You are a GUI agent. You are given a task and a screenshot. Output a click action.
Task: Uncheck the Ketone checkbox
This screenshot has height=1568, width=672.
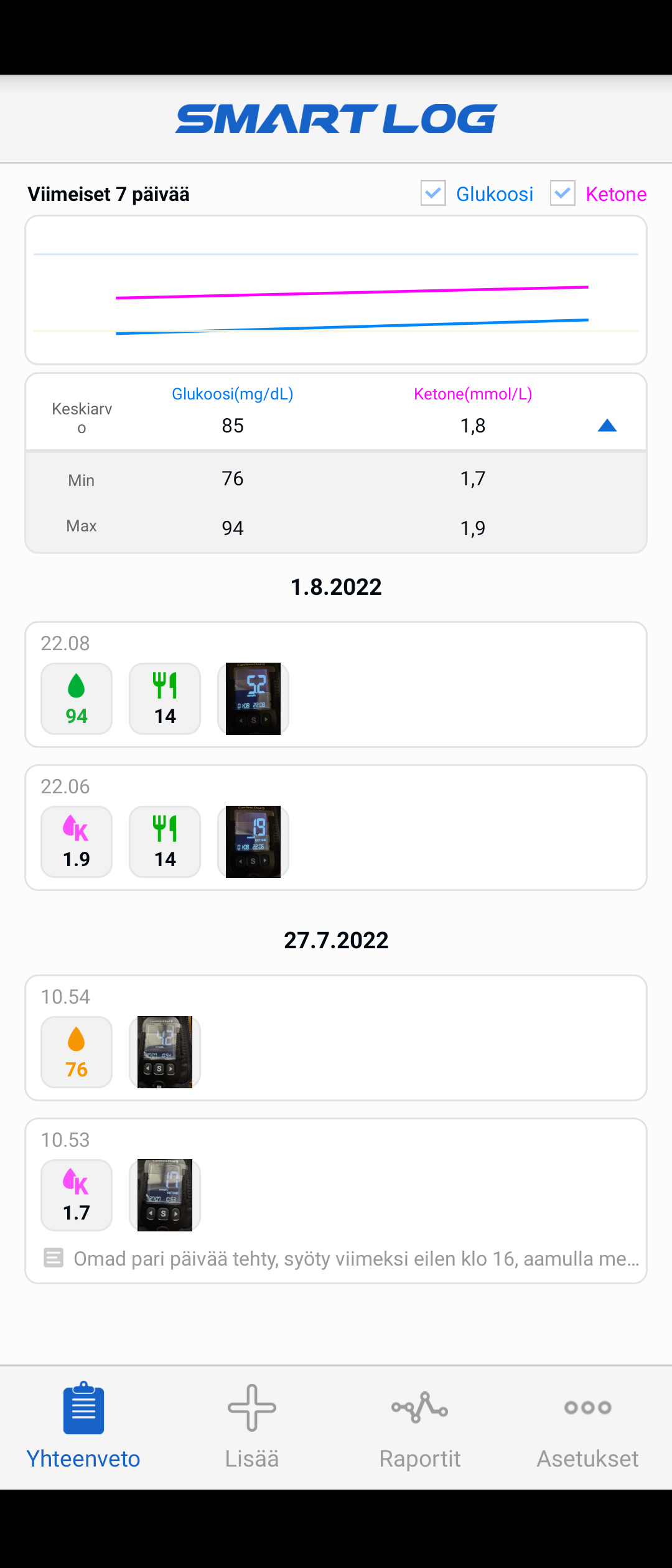pyautogui.click(x=562, y=194)
